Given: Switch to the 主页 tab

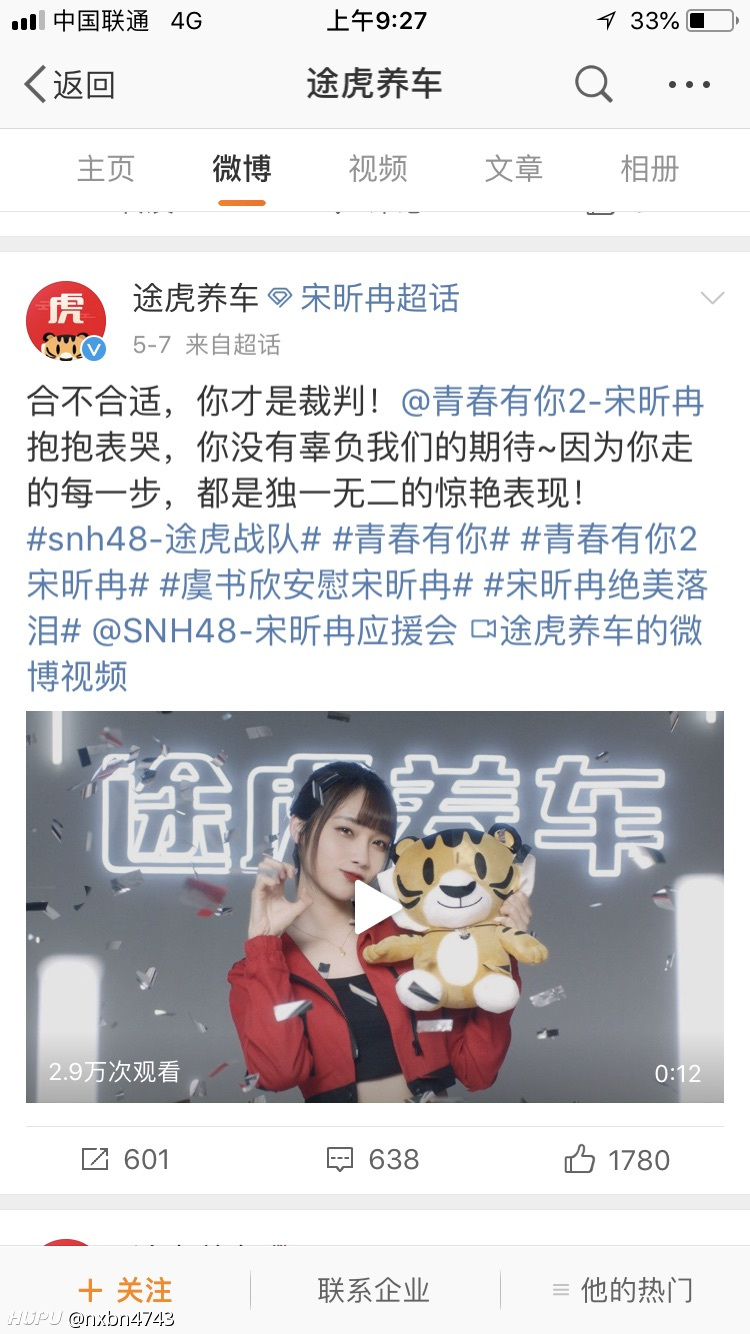Looking at the screenshot, I should pyautogui.click(x=105, y=169).
